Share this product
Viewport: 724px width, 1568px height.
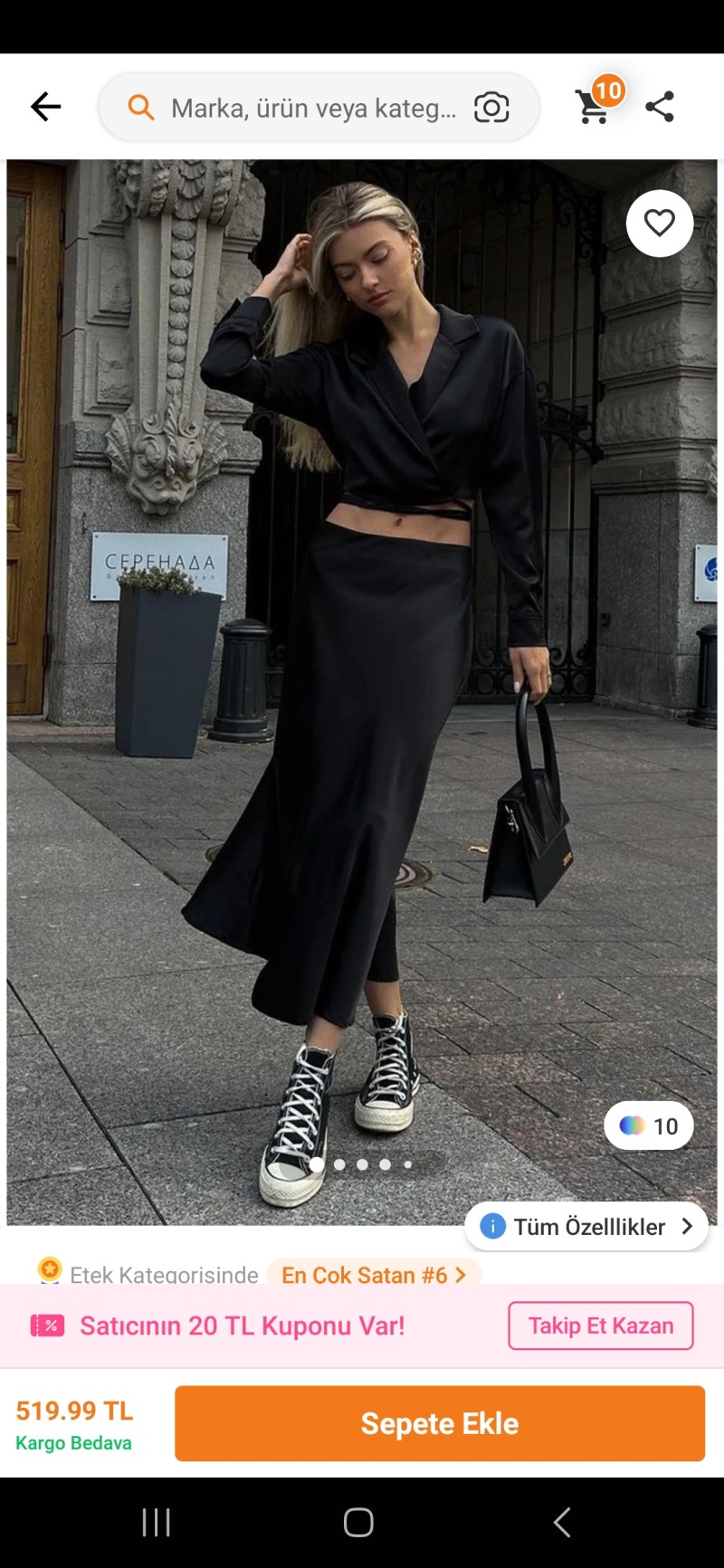click(x=660, y=107)
